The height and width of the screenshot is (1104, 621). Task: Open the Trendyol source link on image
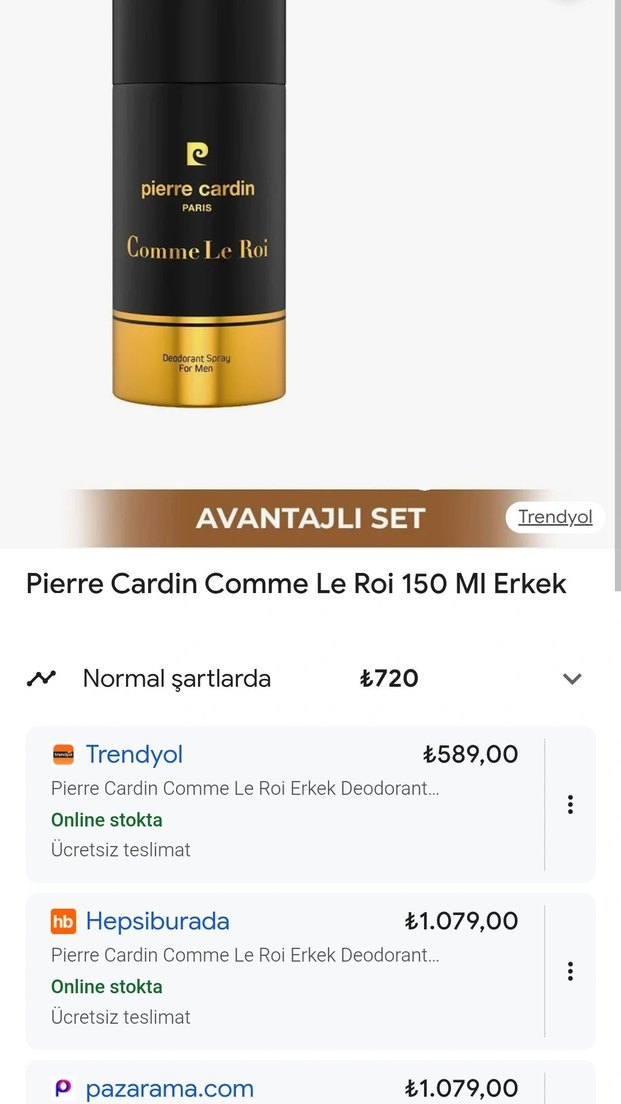(x=555, y=517)
